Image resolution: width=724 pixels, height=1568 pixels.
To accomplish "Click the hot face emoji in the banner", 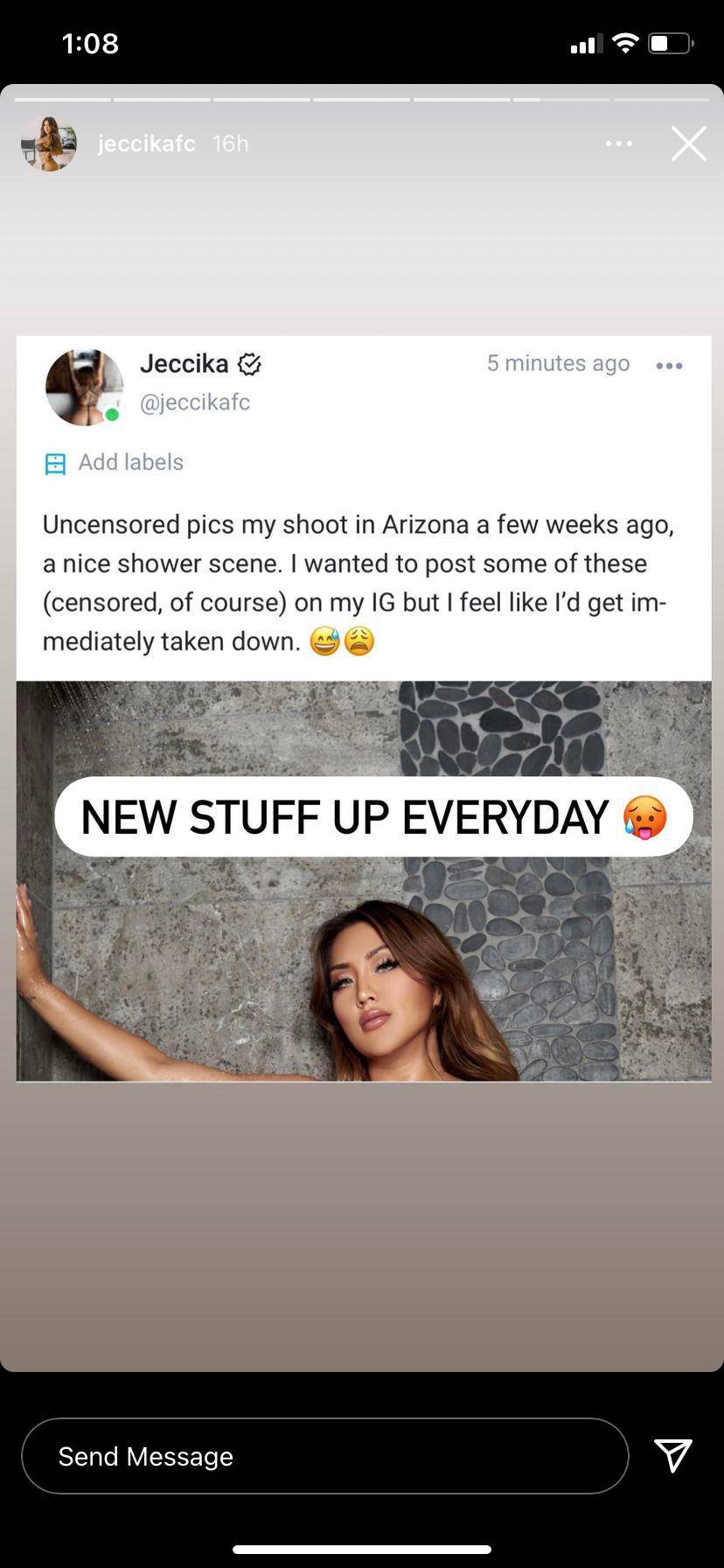I will click(x=644, y=817).
